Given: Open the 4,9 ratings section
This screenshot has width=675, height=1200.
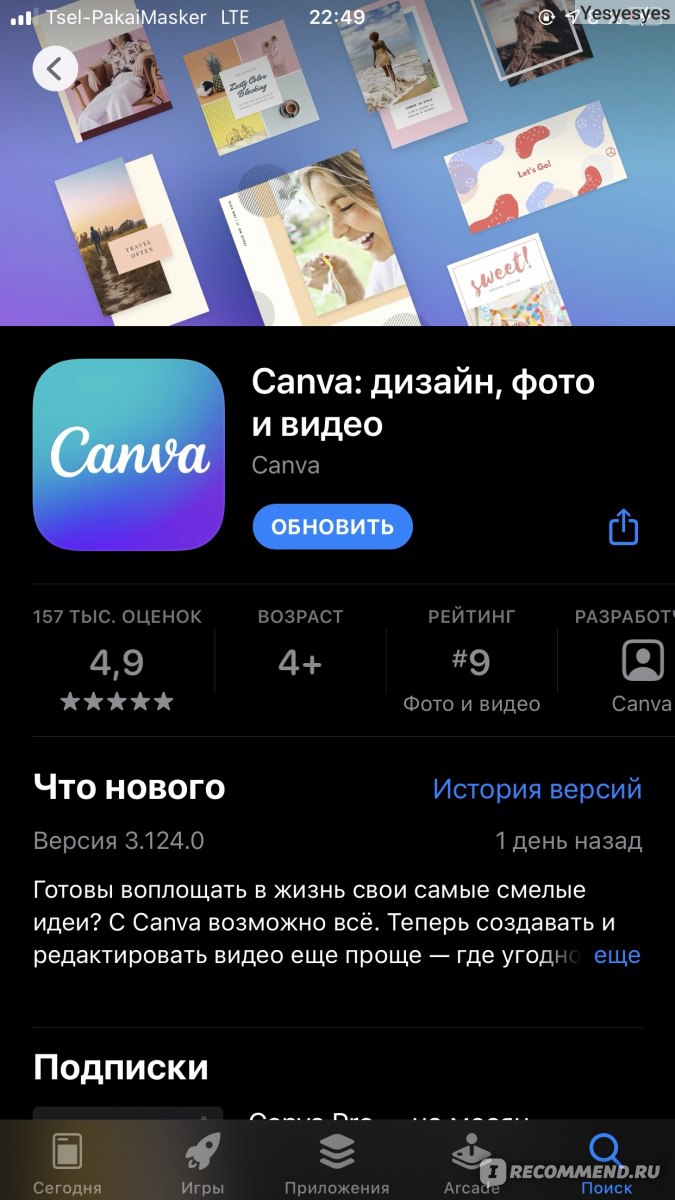Looking at the screenshot, I should pos(117,661).
